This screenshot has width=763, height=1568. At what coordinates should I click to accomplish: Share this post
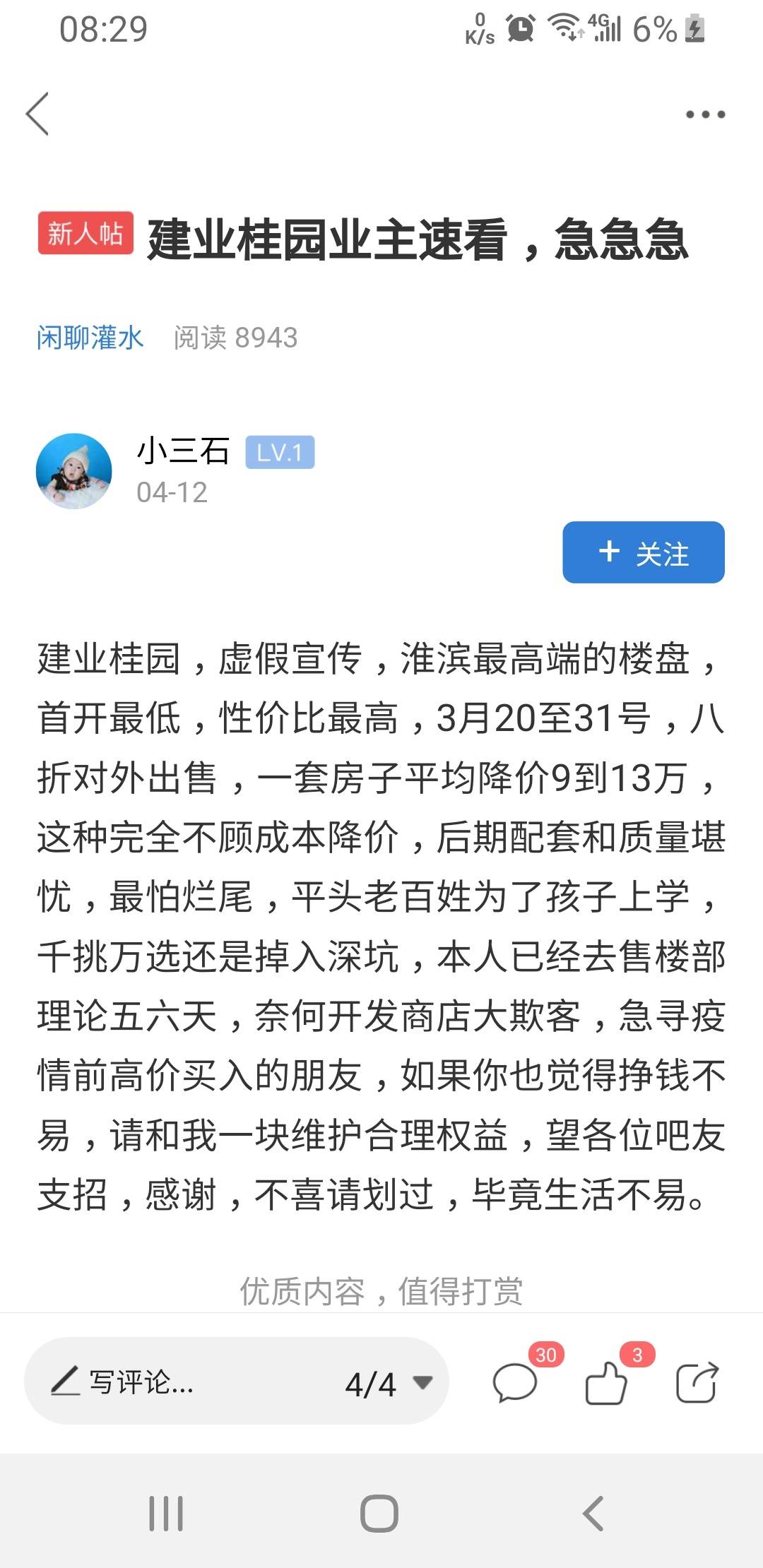697,1383
